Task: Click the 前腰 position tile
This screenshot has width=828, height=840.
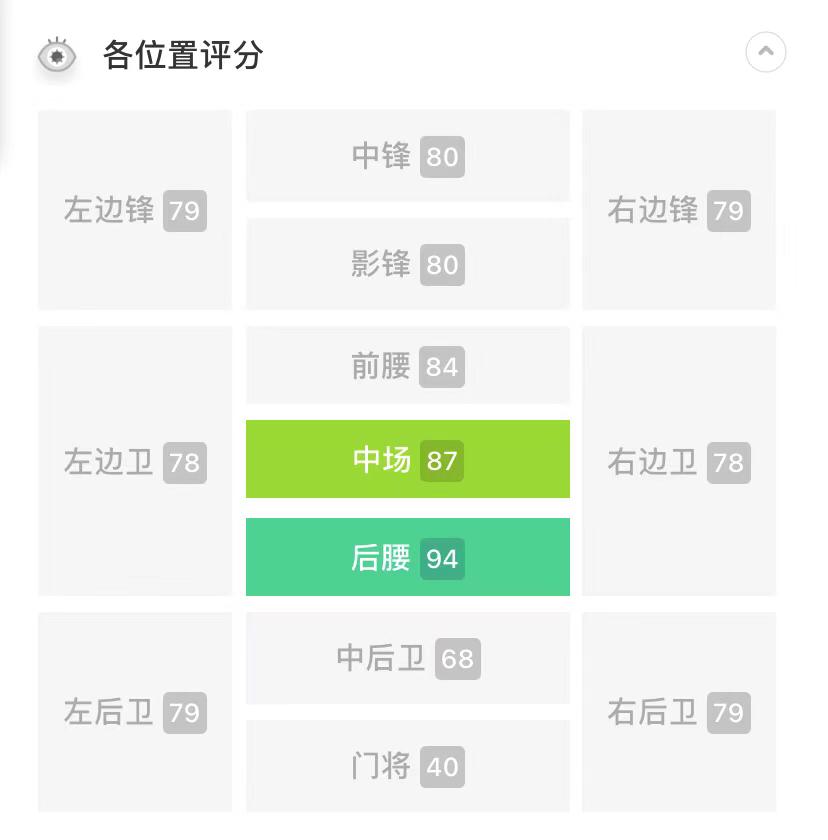Action: (407, 367)
